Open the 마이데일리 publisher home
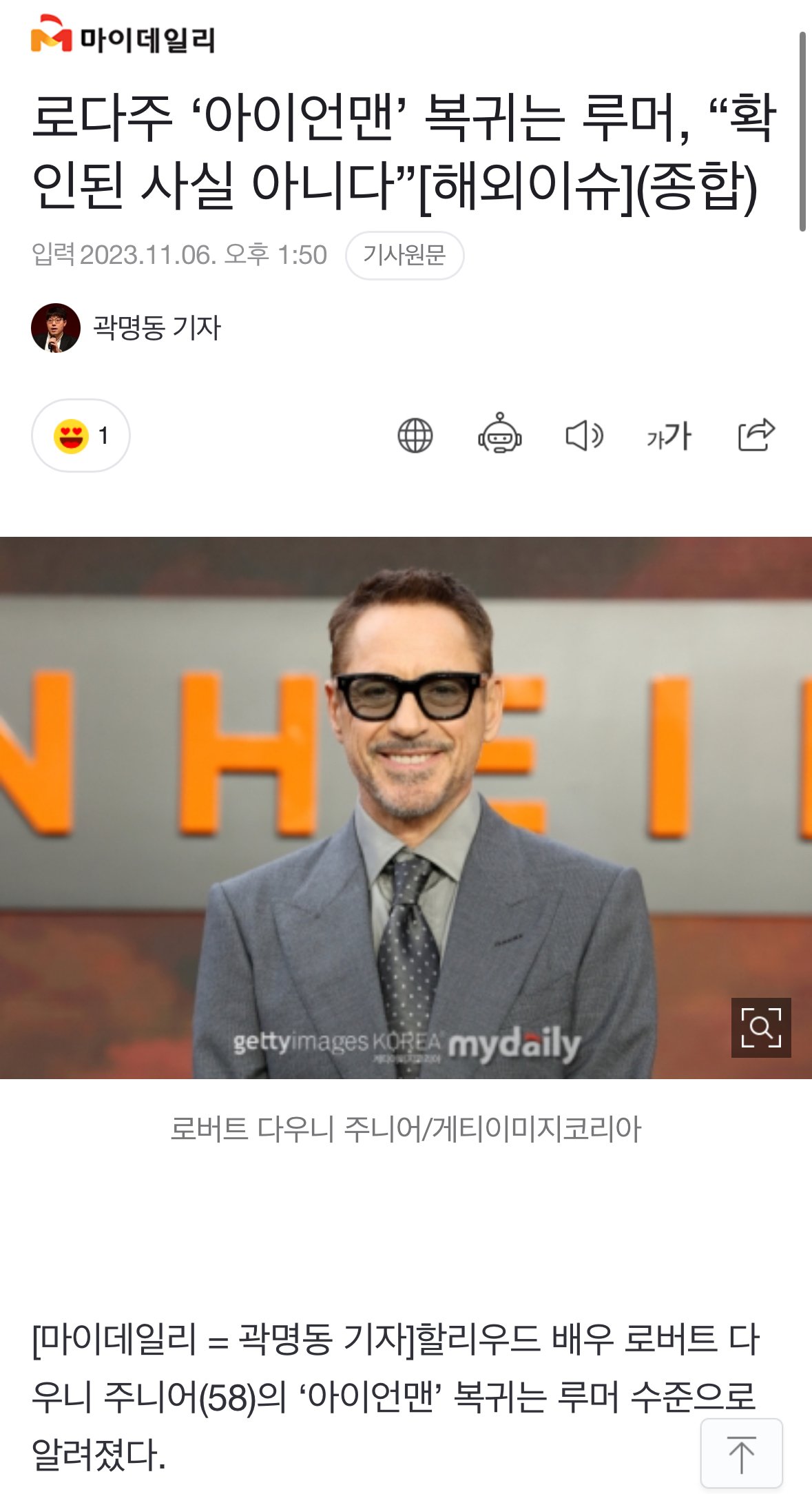 (x=123, y=37)
